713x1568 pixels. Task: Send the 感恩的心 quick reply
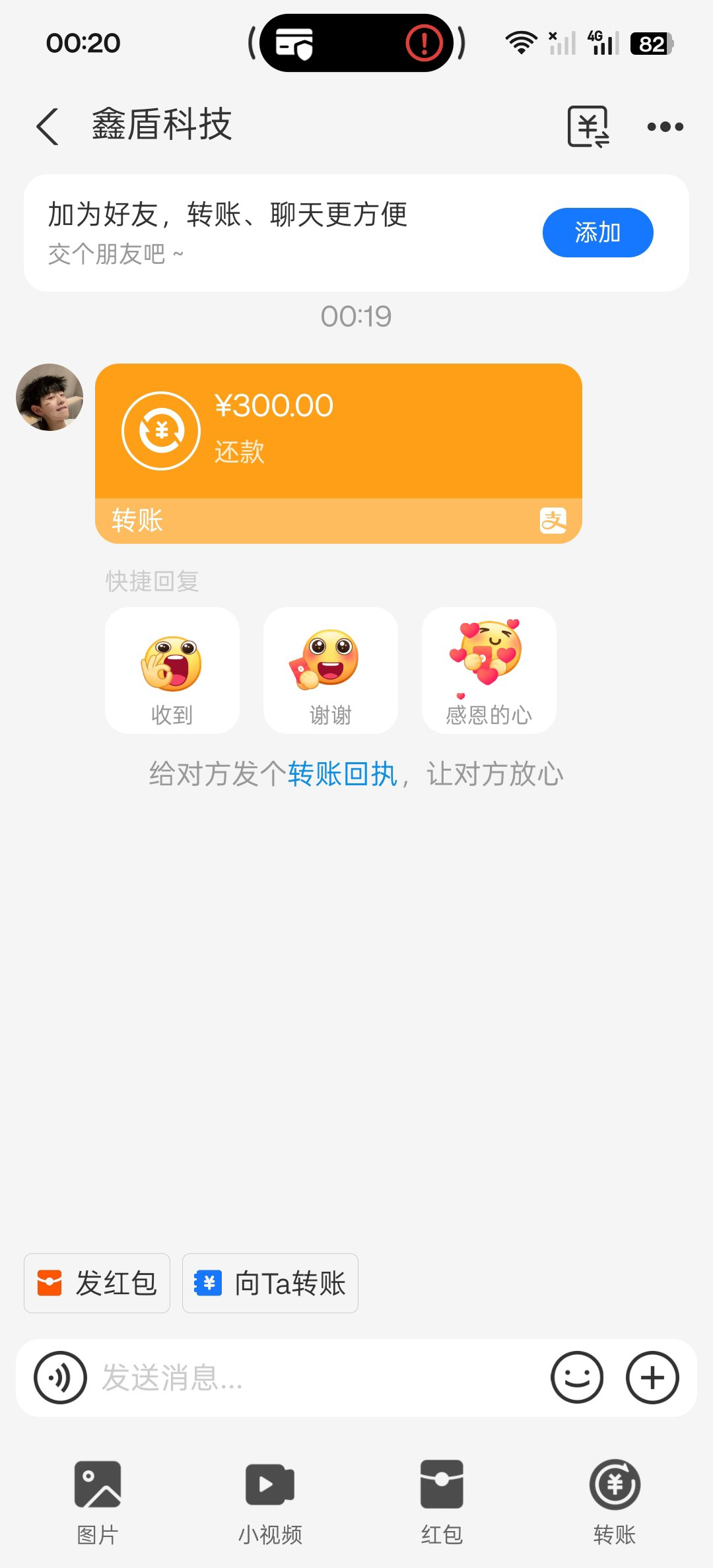coord(489,670)
